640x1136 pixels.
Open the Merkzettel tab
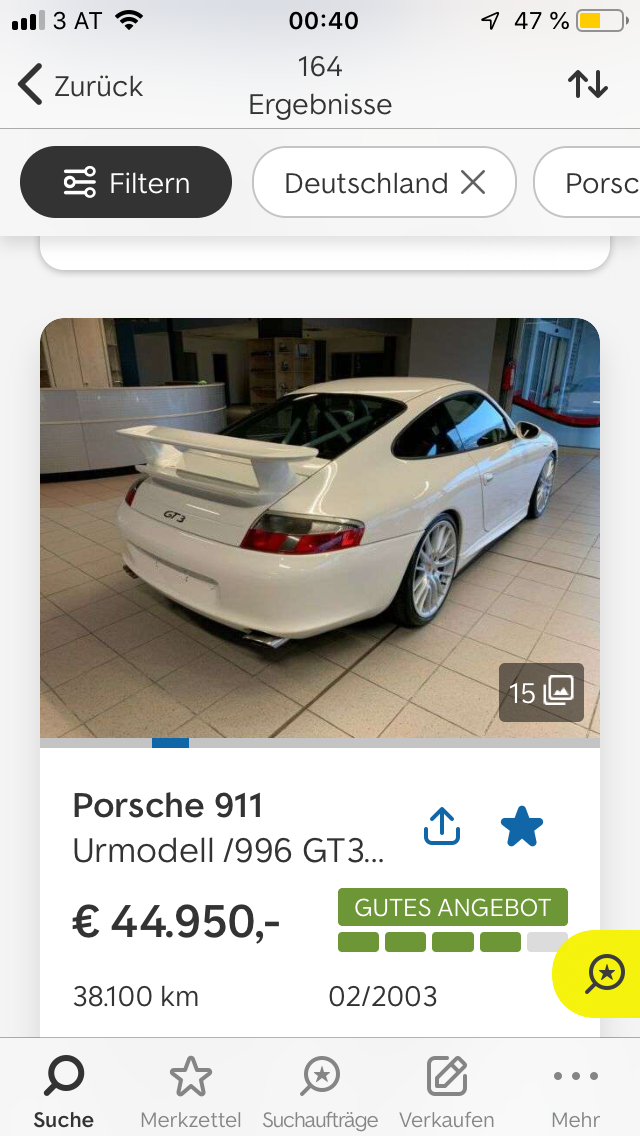click(x=190, y=1090)
